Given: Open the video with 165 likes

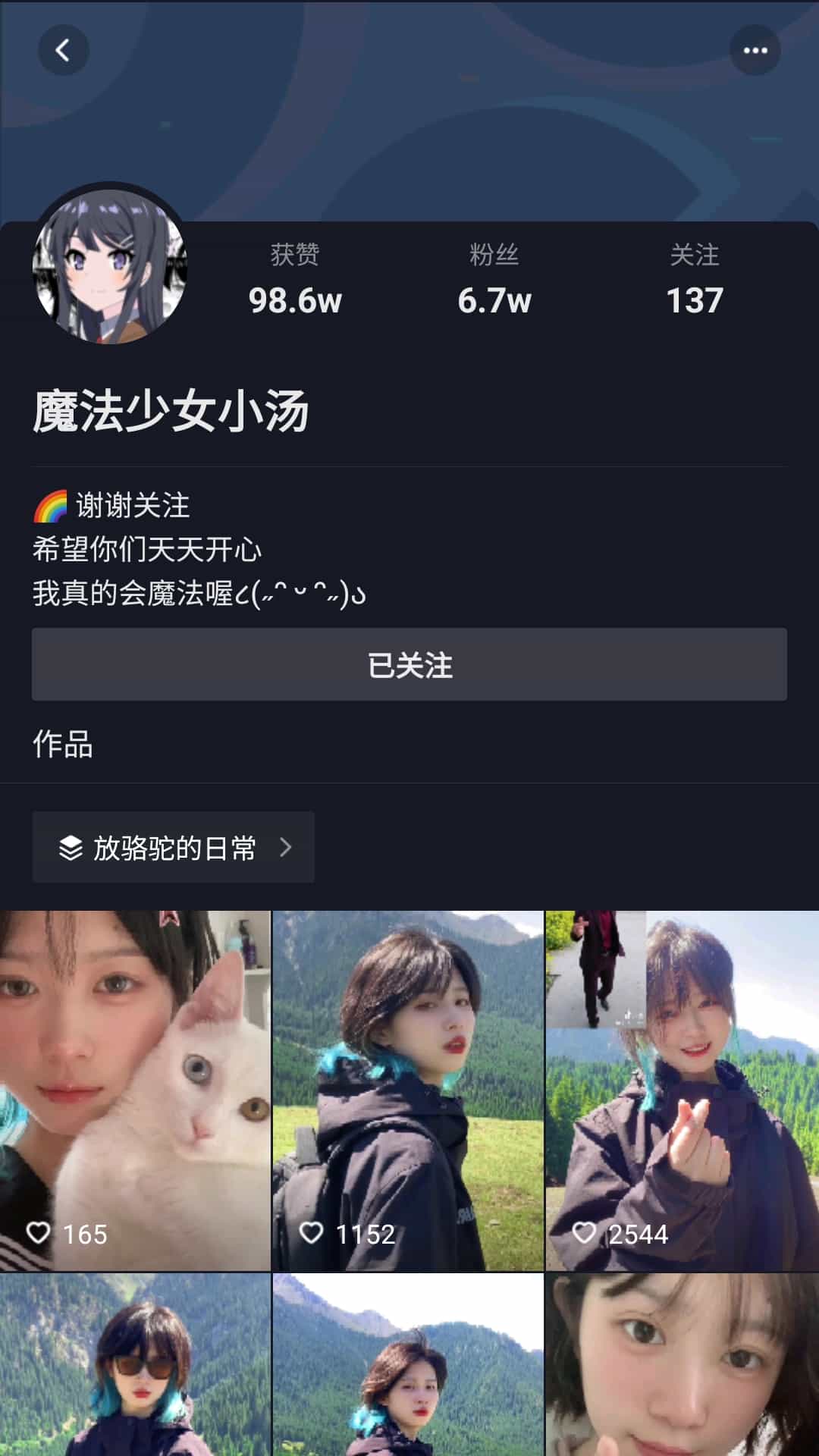Looking at the screenshot, I should (x=135, y=1090).
